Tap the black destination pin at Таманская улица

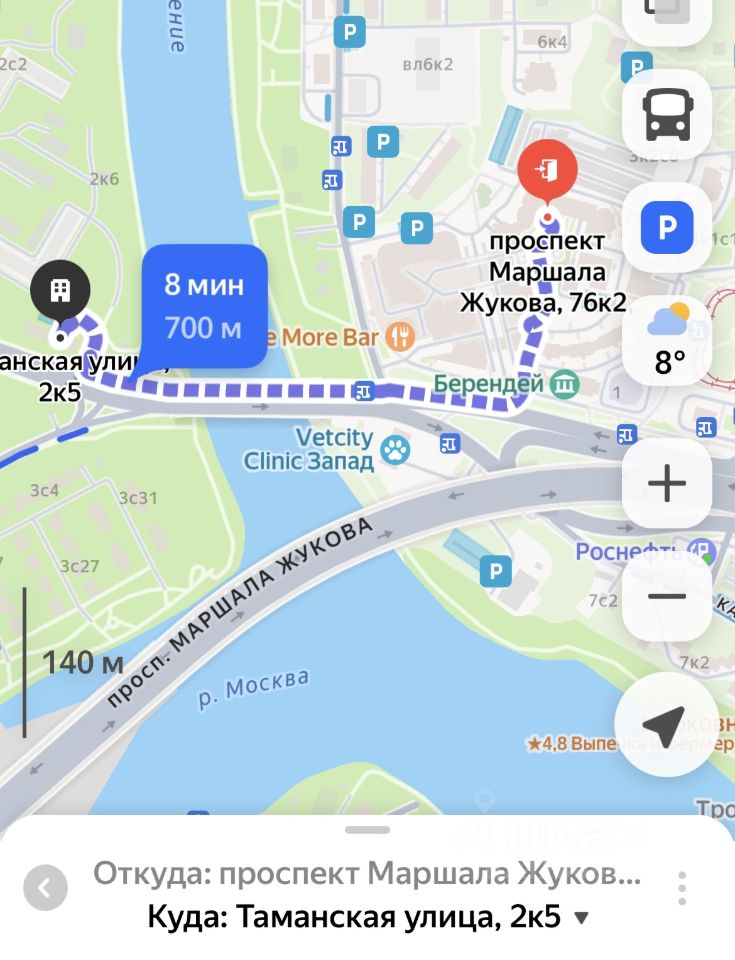coord(60,291)
